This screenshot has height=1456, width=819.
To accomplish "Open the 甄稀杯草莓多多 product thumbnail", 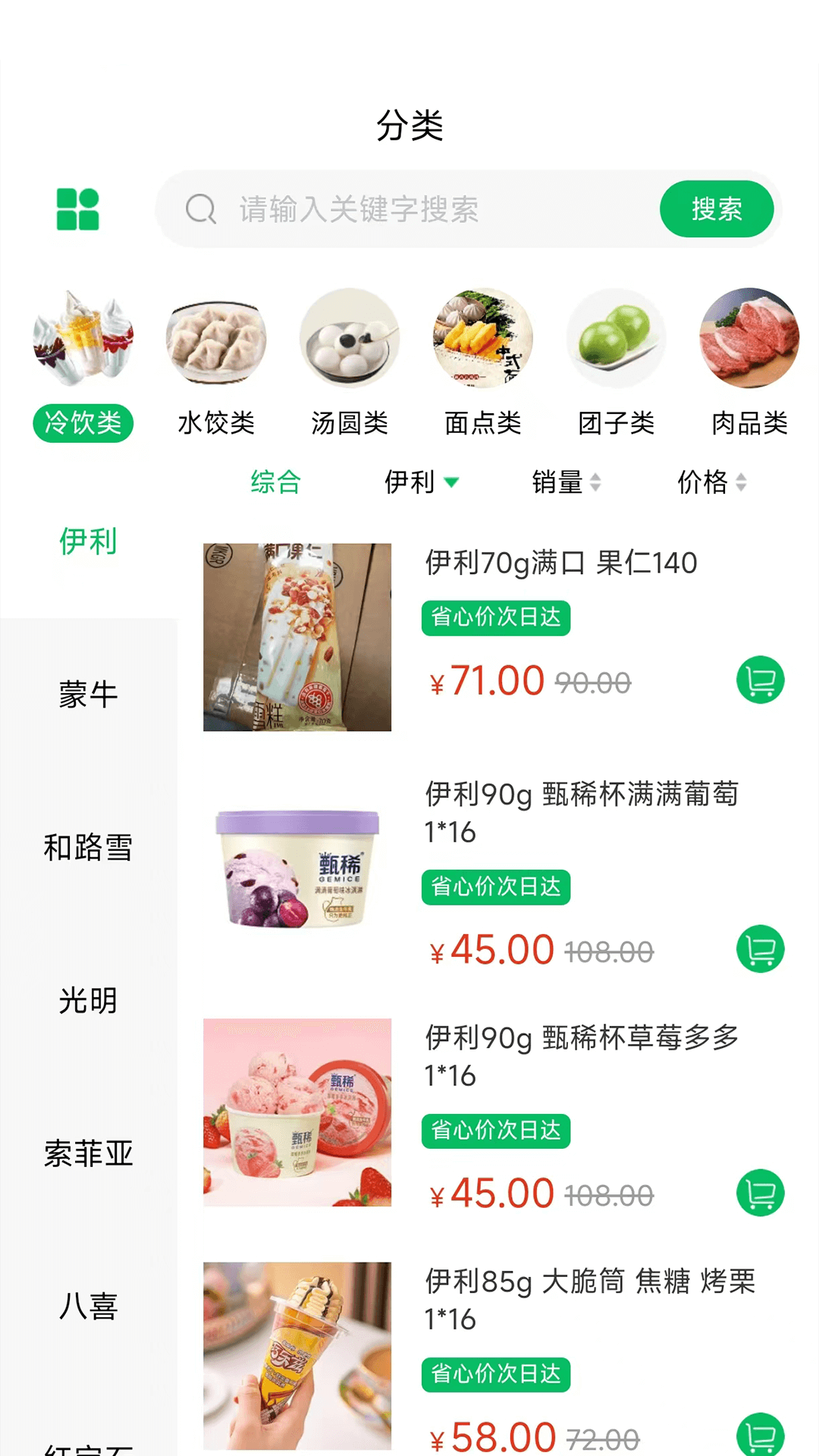I will (297, 1113).
